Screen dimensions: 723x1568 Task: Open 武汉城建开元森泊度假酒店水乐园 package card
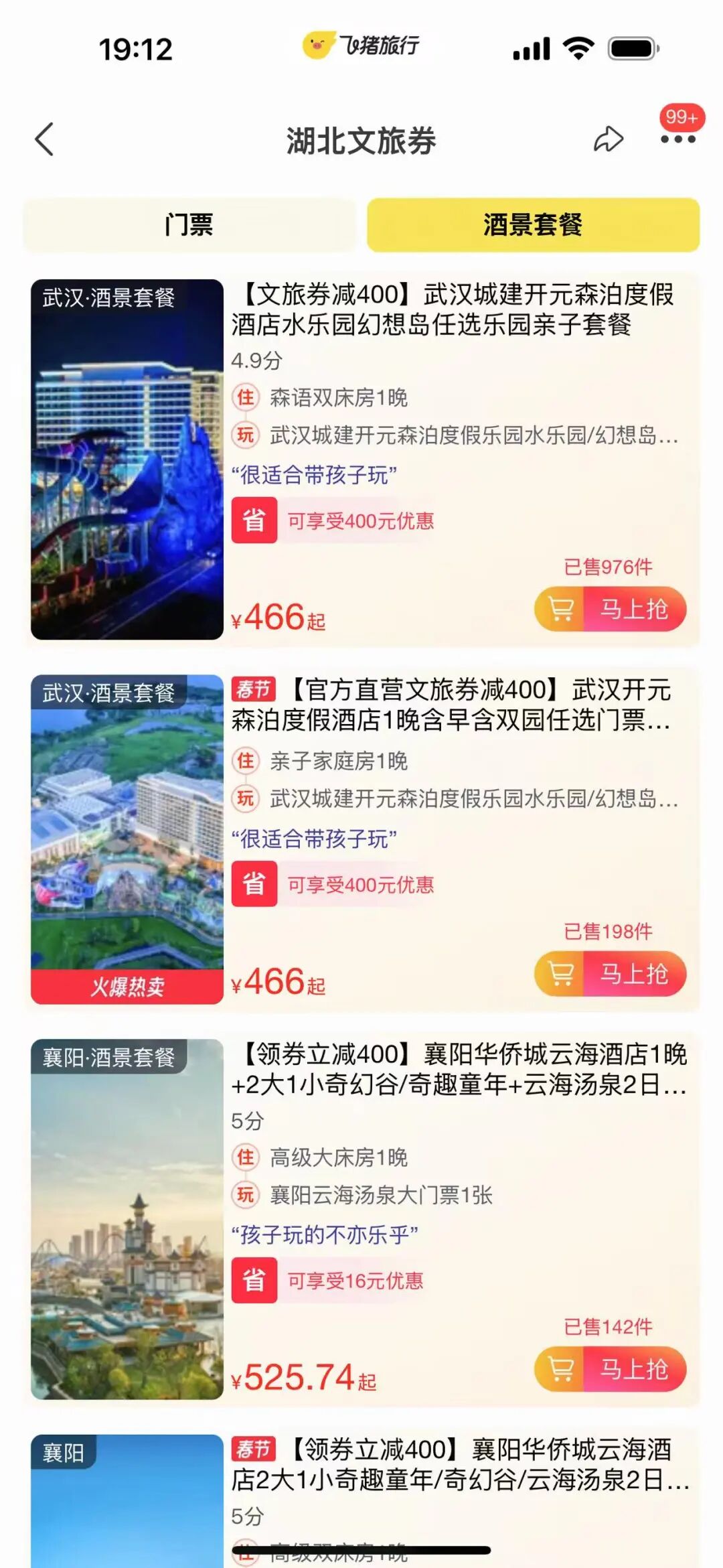pyautogui.click(x=452, y=309)
